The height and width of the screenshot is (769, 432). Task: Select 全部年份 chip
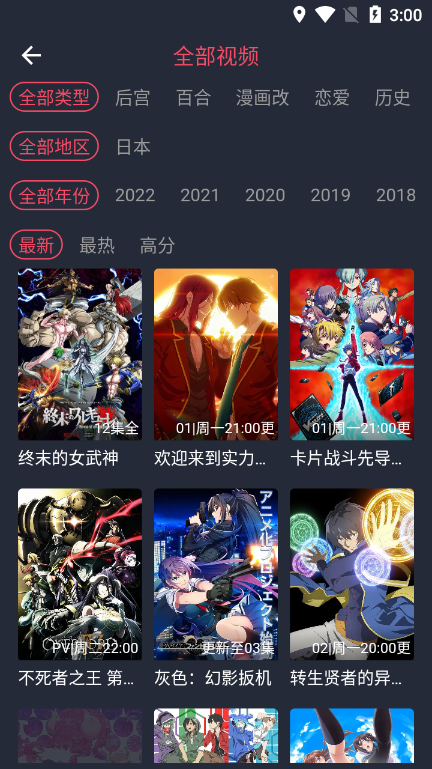(54, 195)
